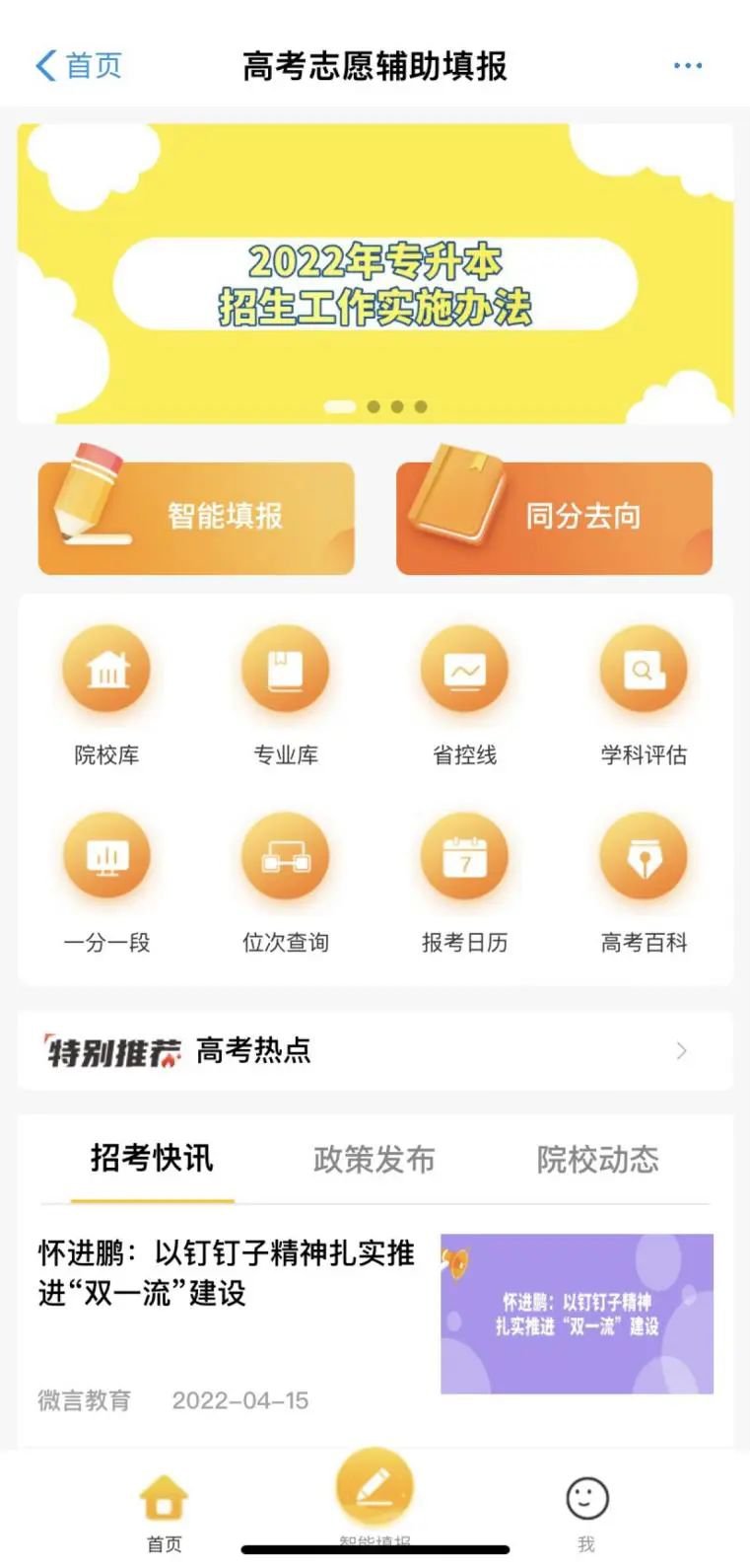Select the 招考快讯 tab
750x1568 pixels.
point(152,1159)
